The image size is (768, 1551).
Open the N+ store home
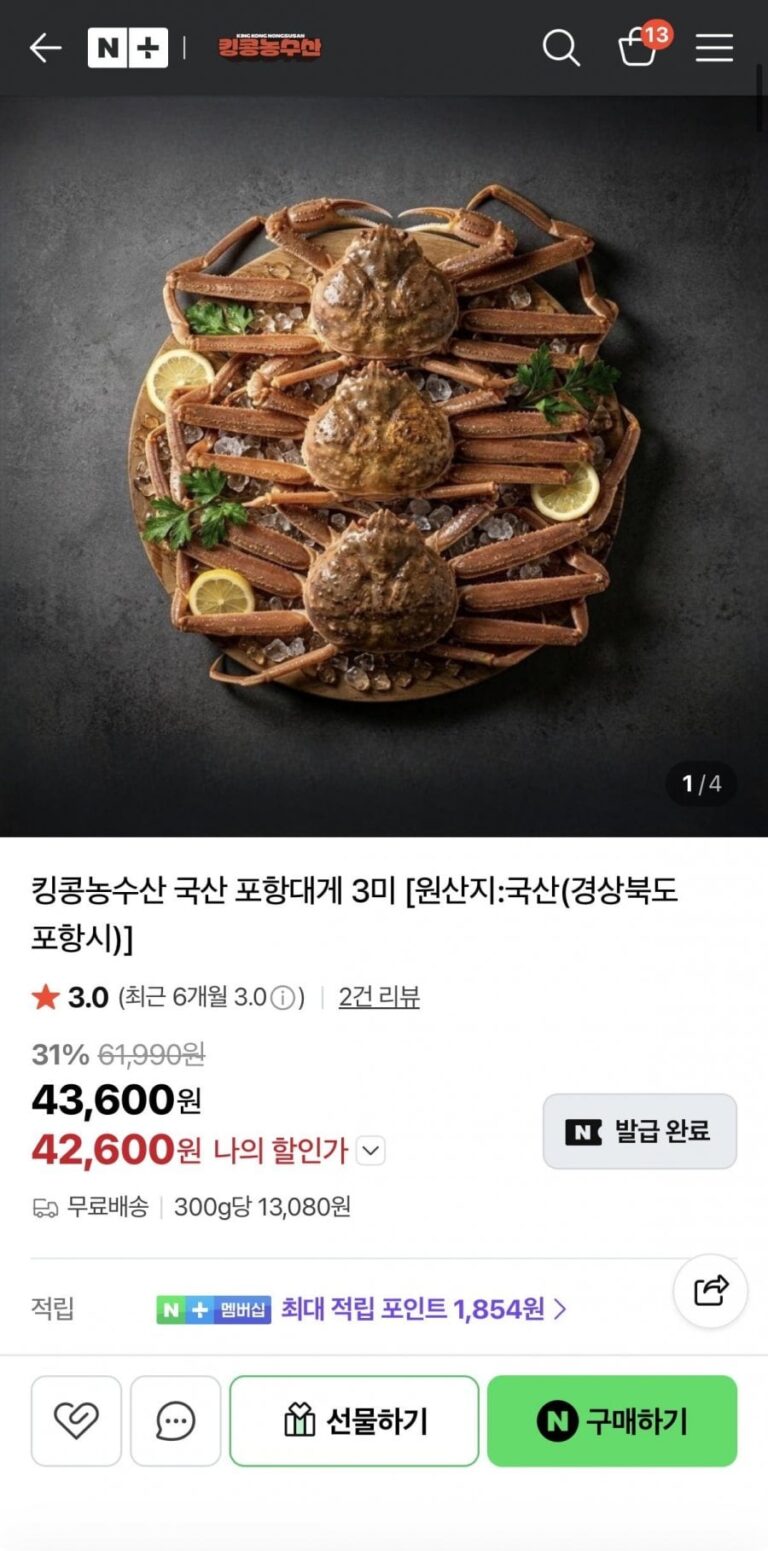(127, 48)
